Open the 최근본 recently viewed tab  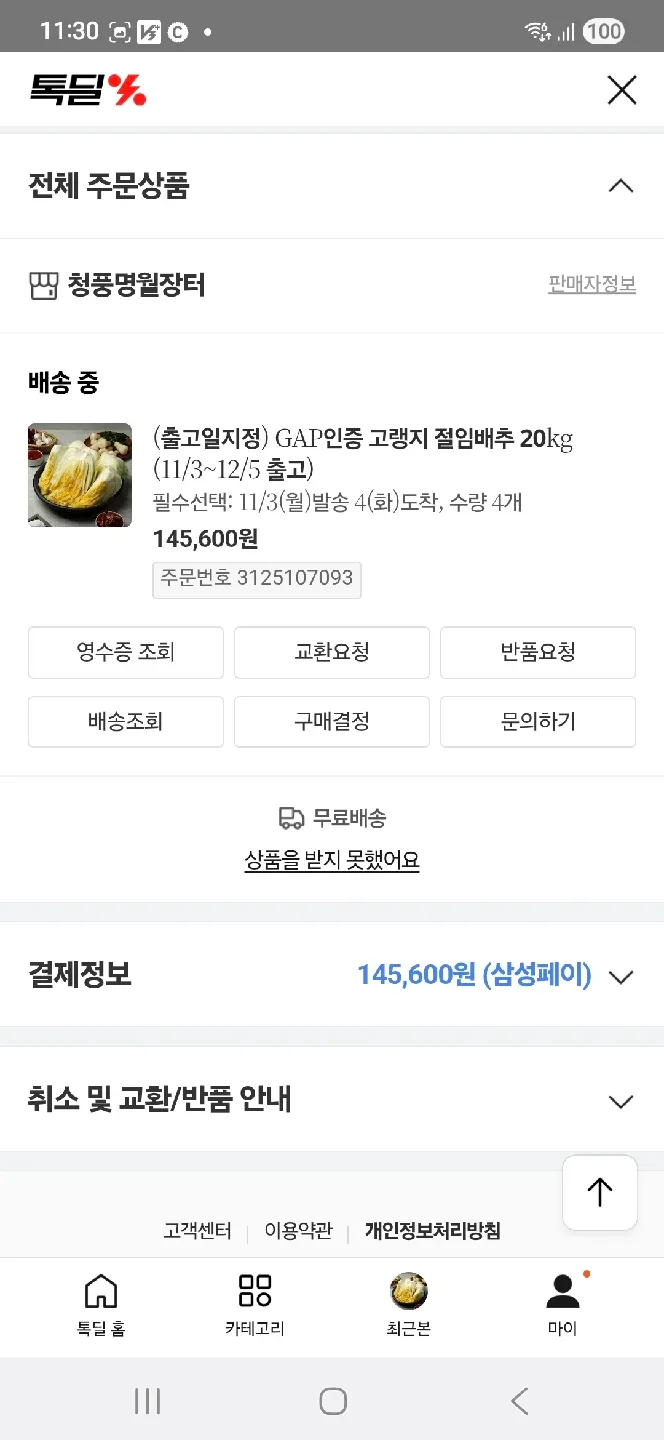[x=408, y=1305]
